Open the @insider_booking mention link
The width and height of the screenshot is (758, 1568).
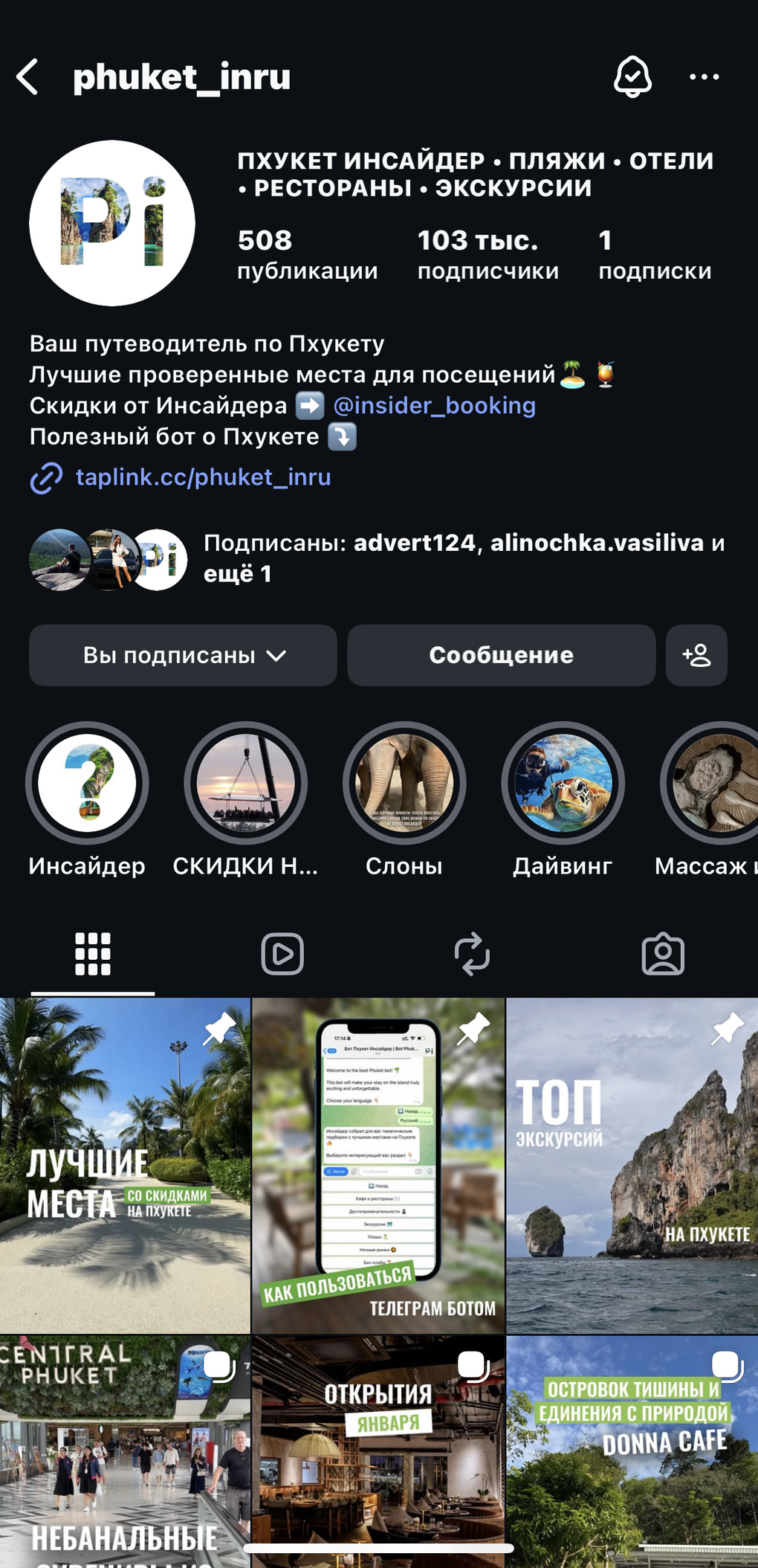pos(434,405)
